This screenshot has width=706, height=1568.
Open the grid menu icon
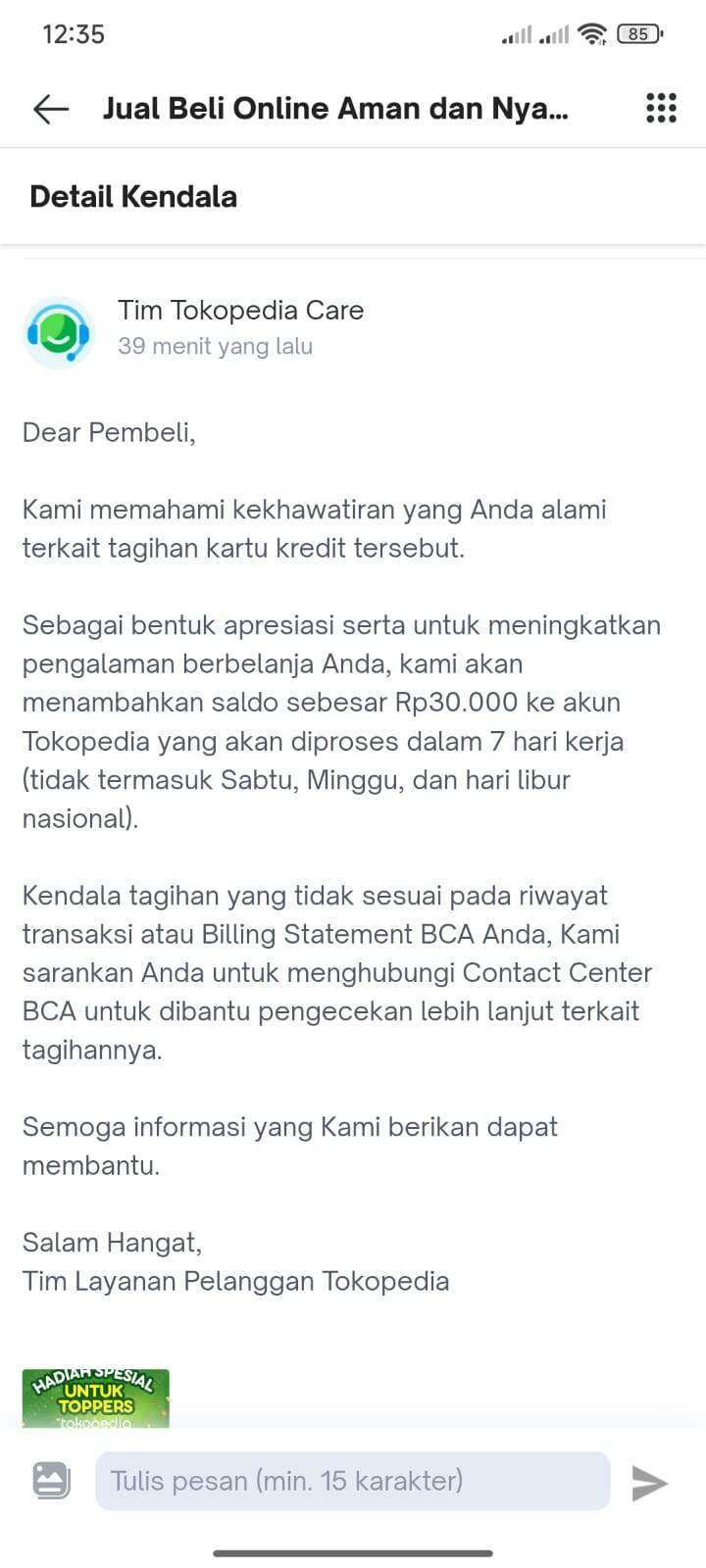click(x=661, y=109)
